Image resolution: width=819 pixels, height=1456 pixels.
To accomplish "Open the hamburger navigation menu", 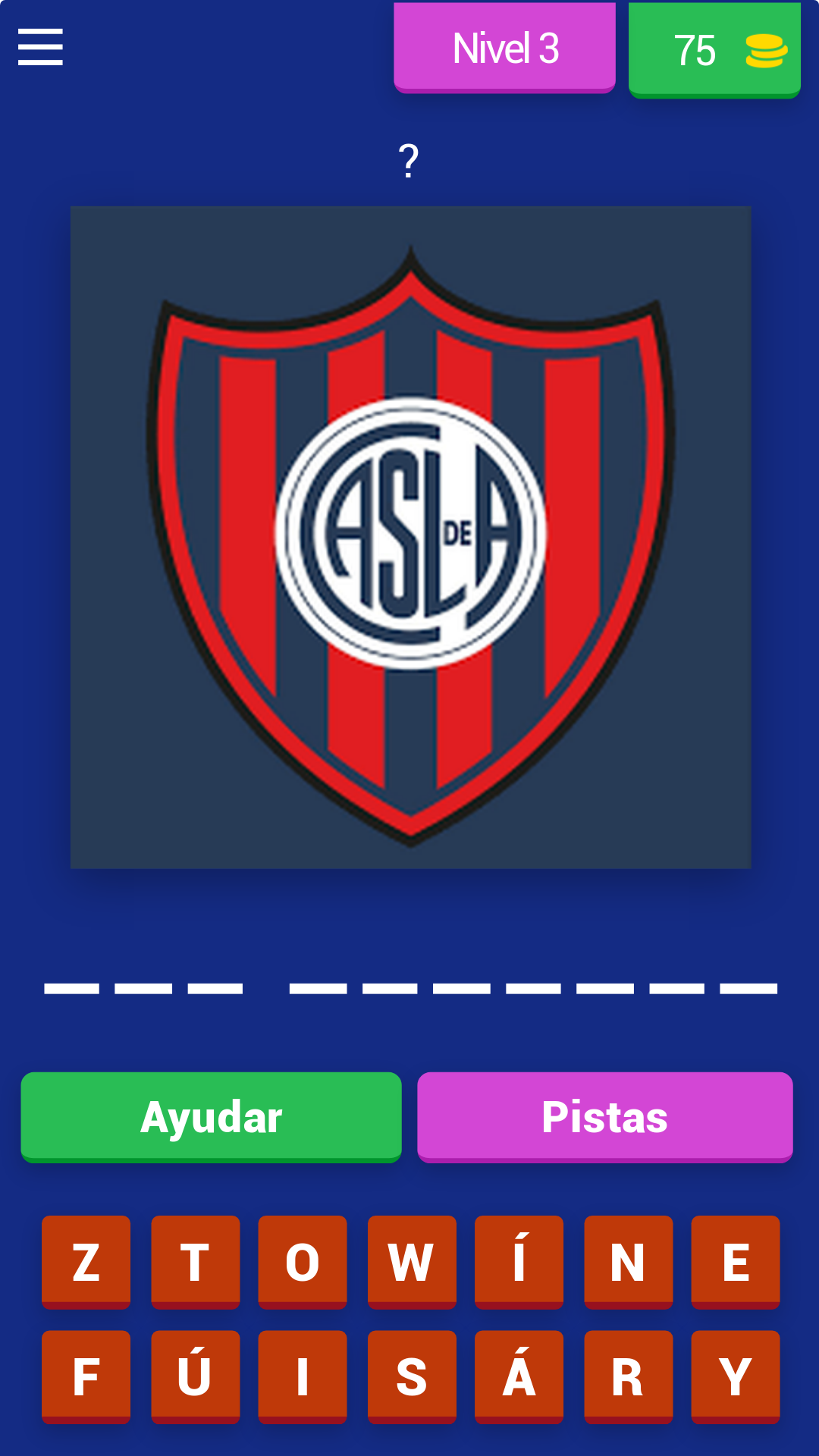I will tap(39, 47).
